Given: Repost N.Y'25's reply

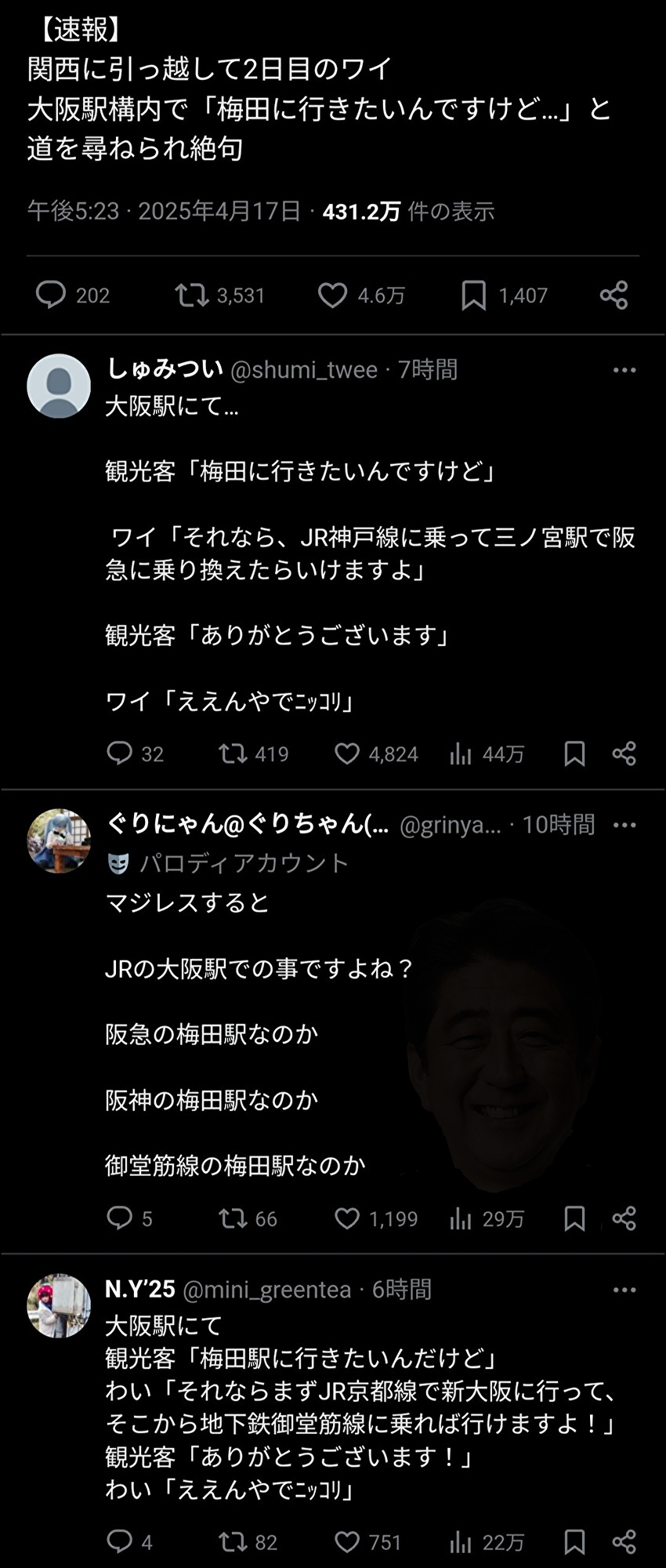Looking at the screenshot, I should [233, 1542].
